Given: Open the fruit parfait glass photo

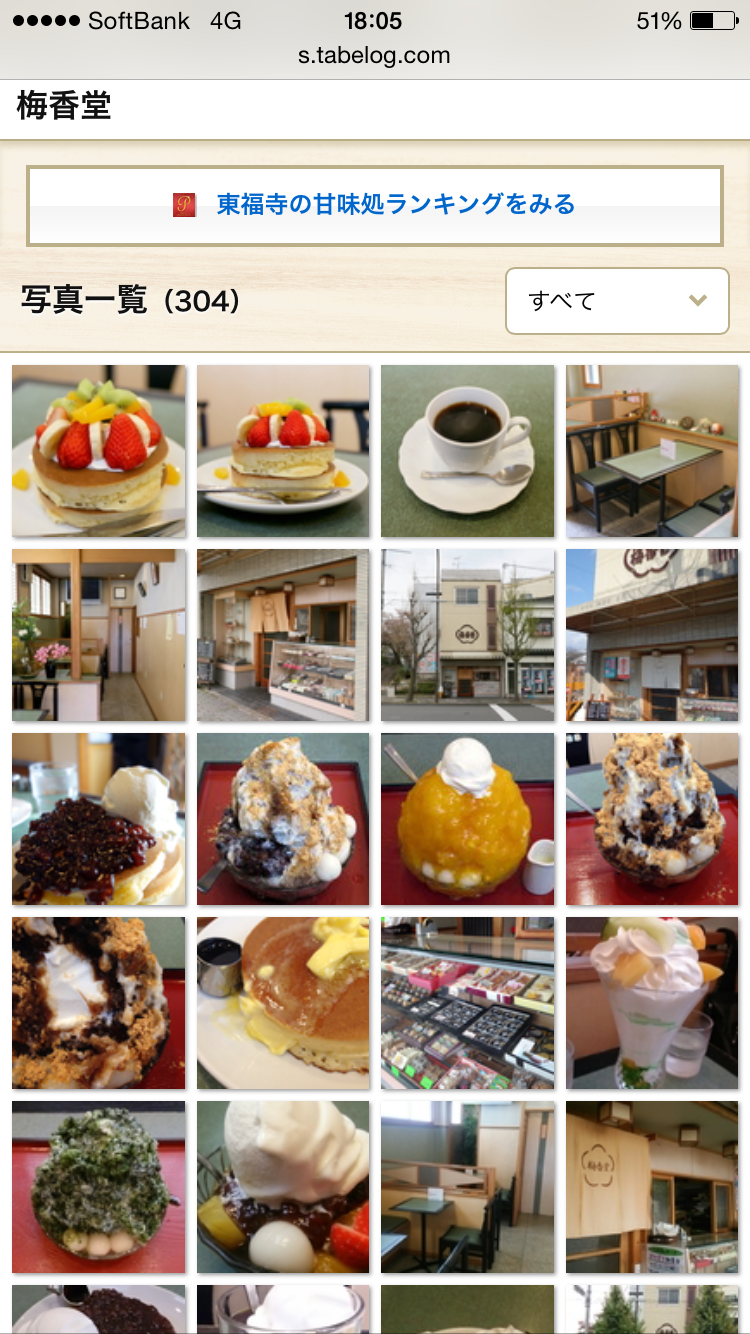Looking at the screenshot, I should tap(651, 1003).
